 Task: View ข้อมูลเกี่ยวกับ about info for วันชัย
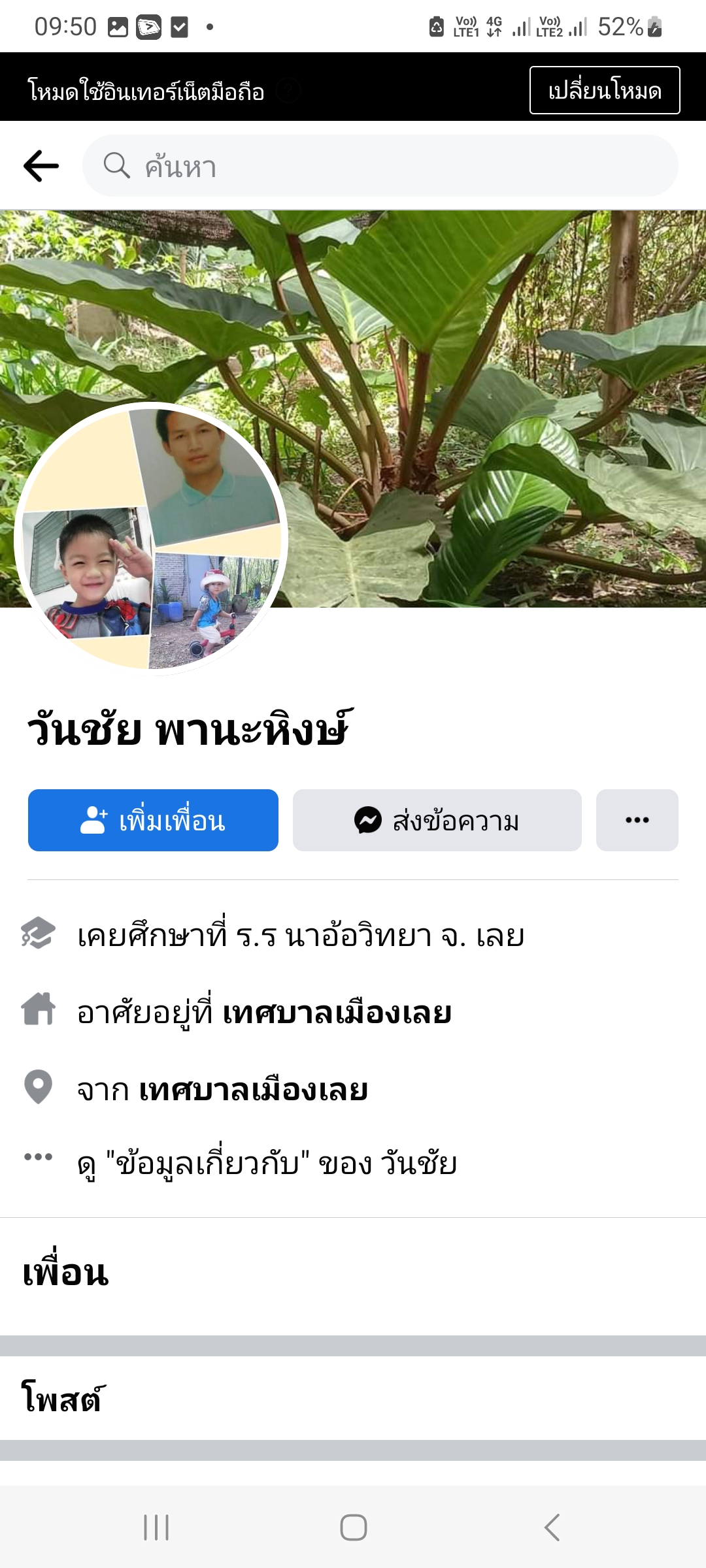pyautogui.click(x=267, y=1164)
